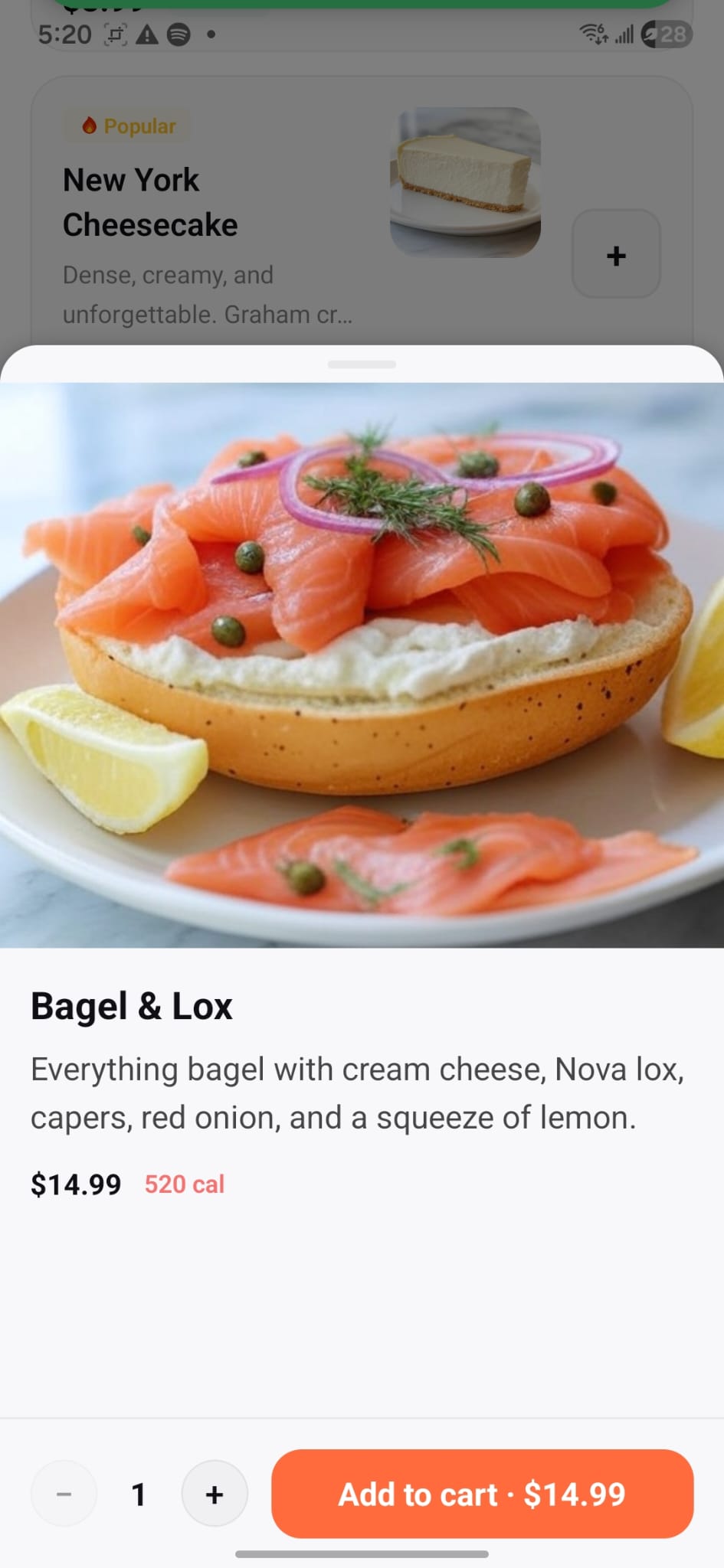Tap the 520 cal label
Viewport: 724px width, 1568px height.
tap(184, 1184)
